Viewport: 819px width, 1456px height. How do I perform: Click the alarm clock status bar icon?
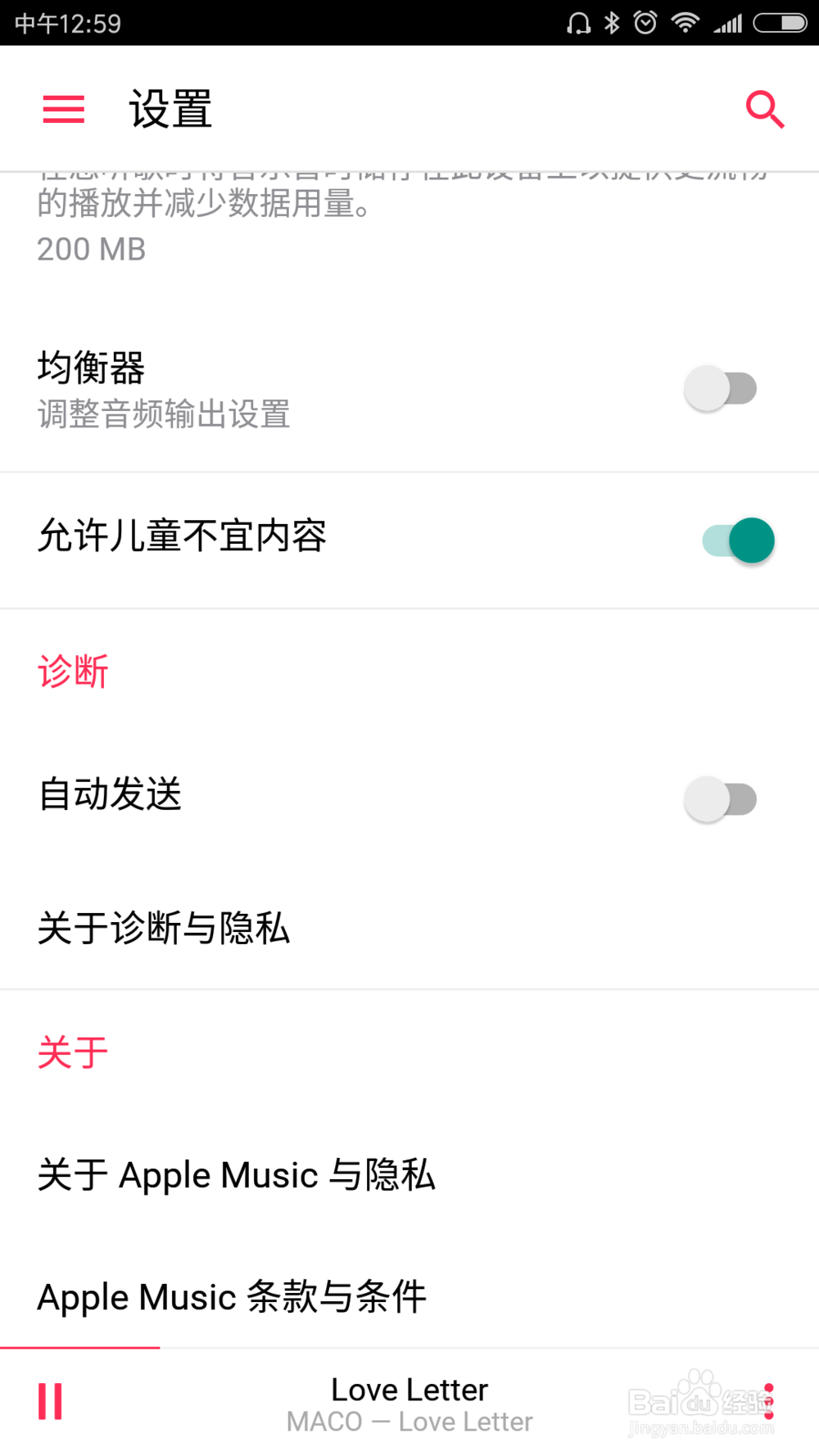tap(646, 22)
